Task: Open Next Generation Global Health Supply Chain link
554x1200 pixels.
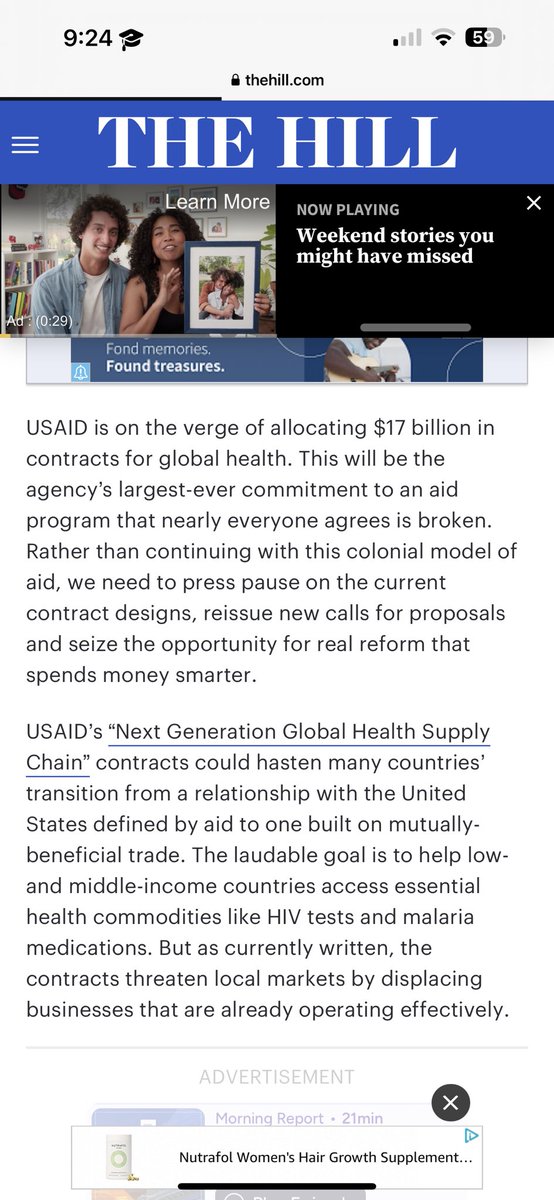Action: point(258,747)
